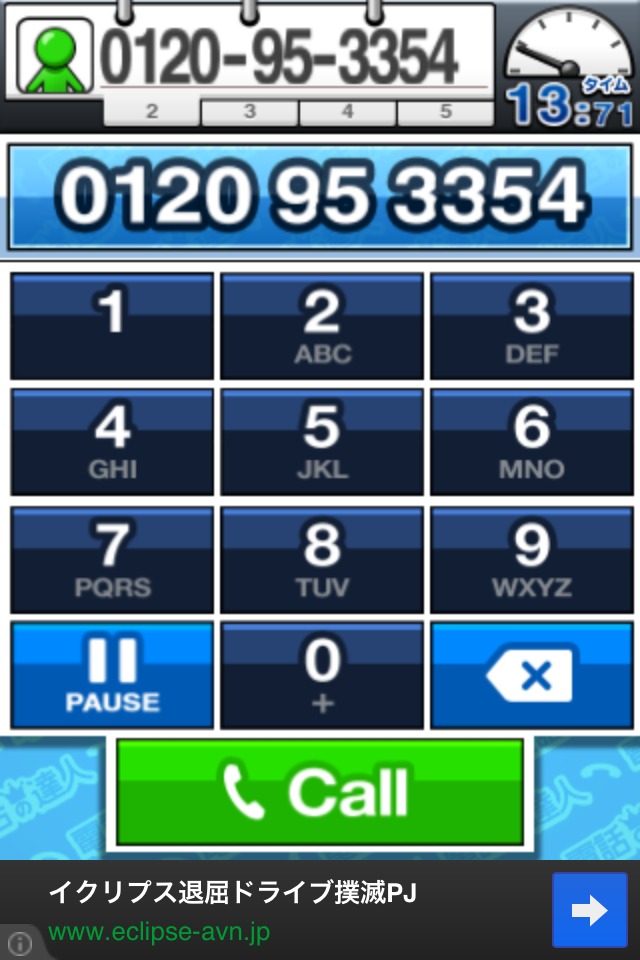Dial digit 1 on the keypad
Image resolution: width=640 pixels, height=960 pixels.
click(112, 326)
